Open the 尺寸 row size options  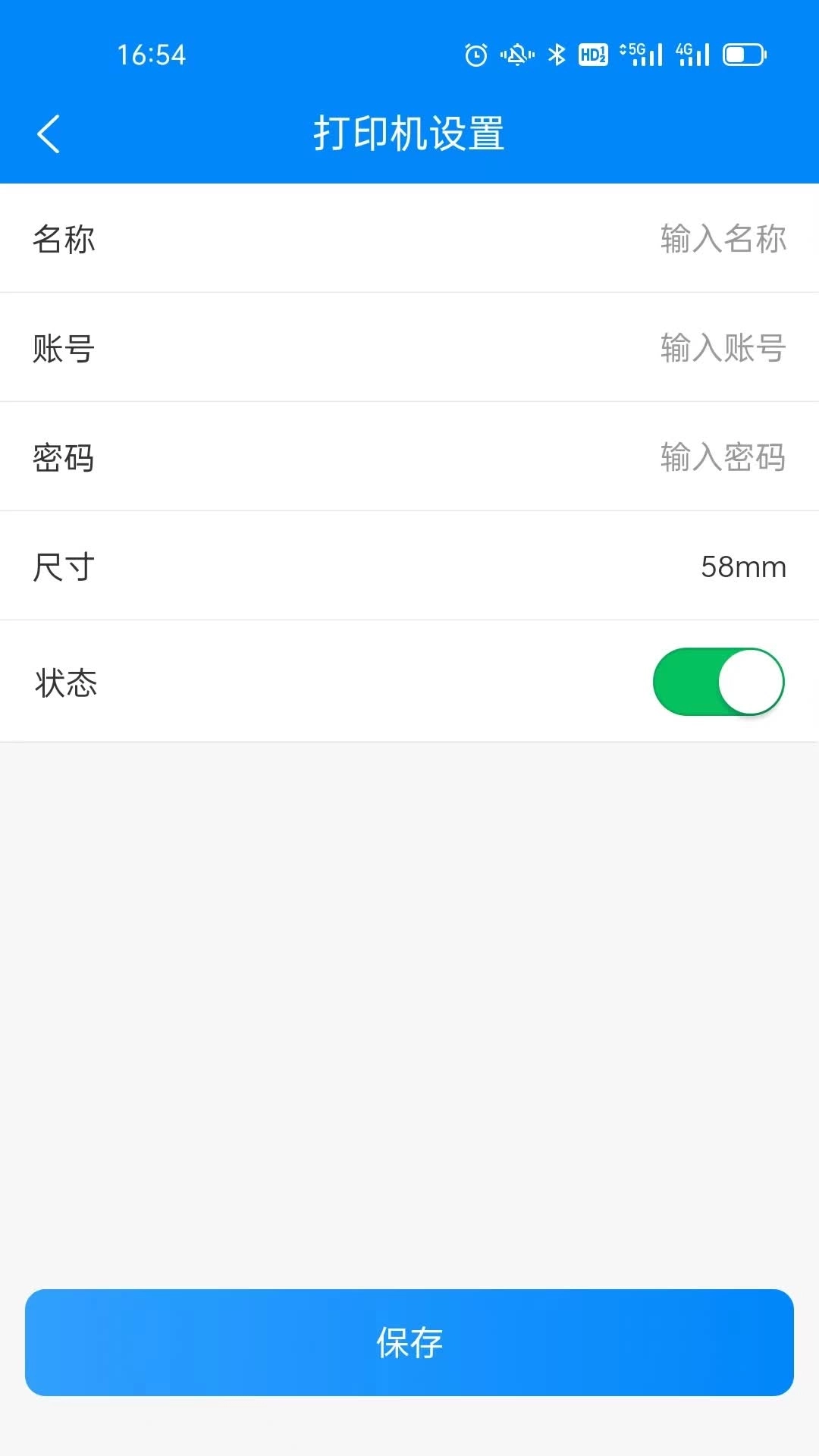click(409, 566)
